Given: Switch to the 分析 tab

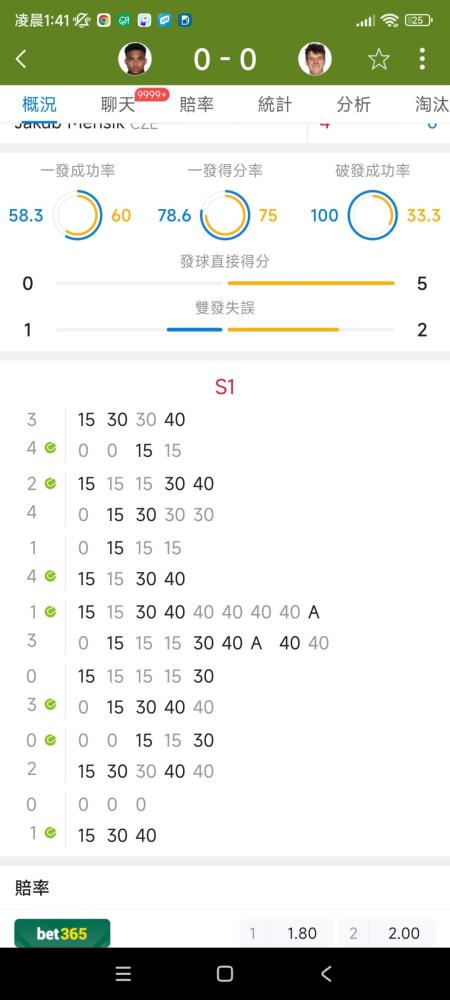Looking at the screenshot, I should [x=353, y=105].
